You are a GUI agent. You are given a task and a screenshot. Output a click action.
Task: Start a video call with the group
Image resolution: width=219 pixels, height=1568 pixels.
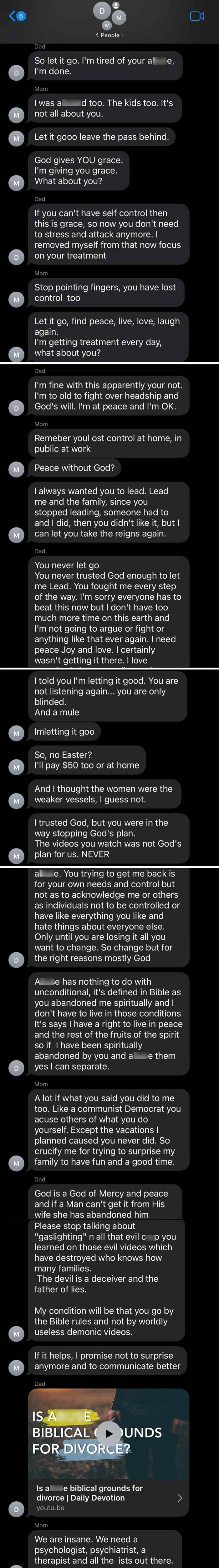click(197, 16)
